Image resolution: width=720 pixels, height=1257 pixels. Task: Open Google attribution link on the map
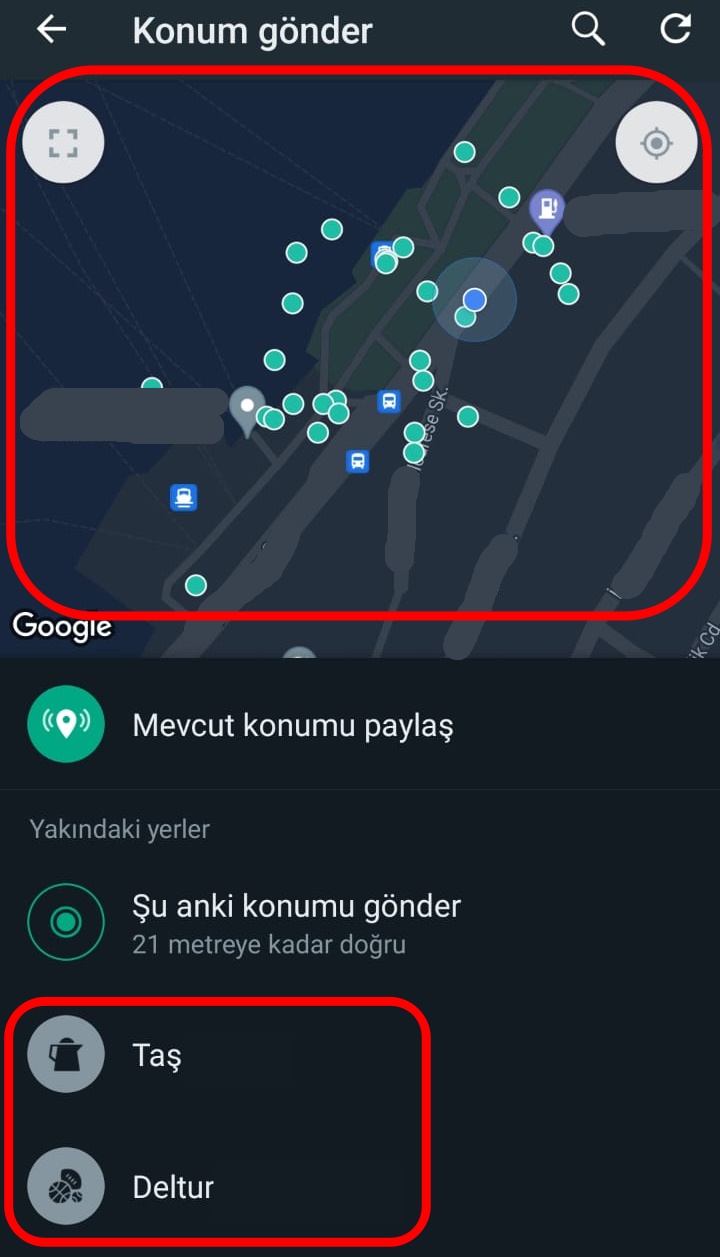click(61, 626)
